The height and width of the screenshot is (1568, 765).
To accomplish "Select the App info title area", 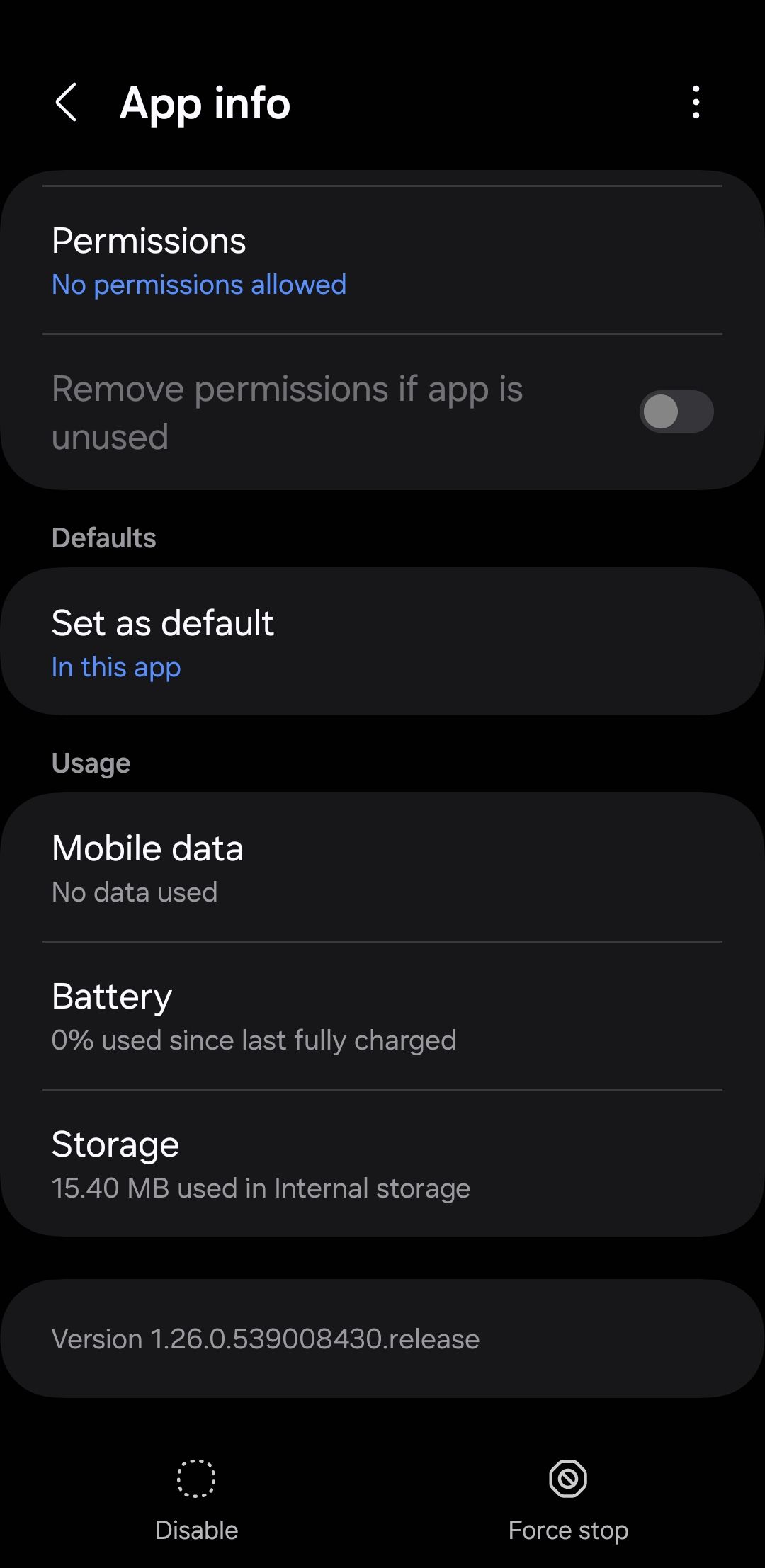I will tap(205, 103).
